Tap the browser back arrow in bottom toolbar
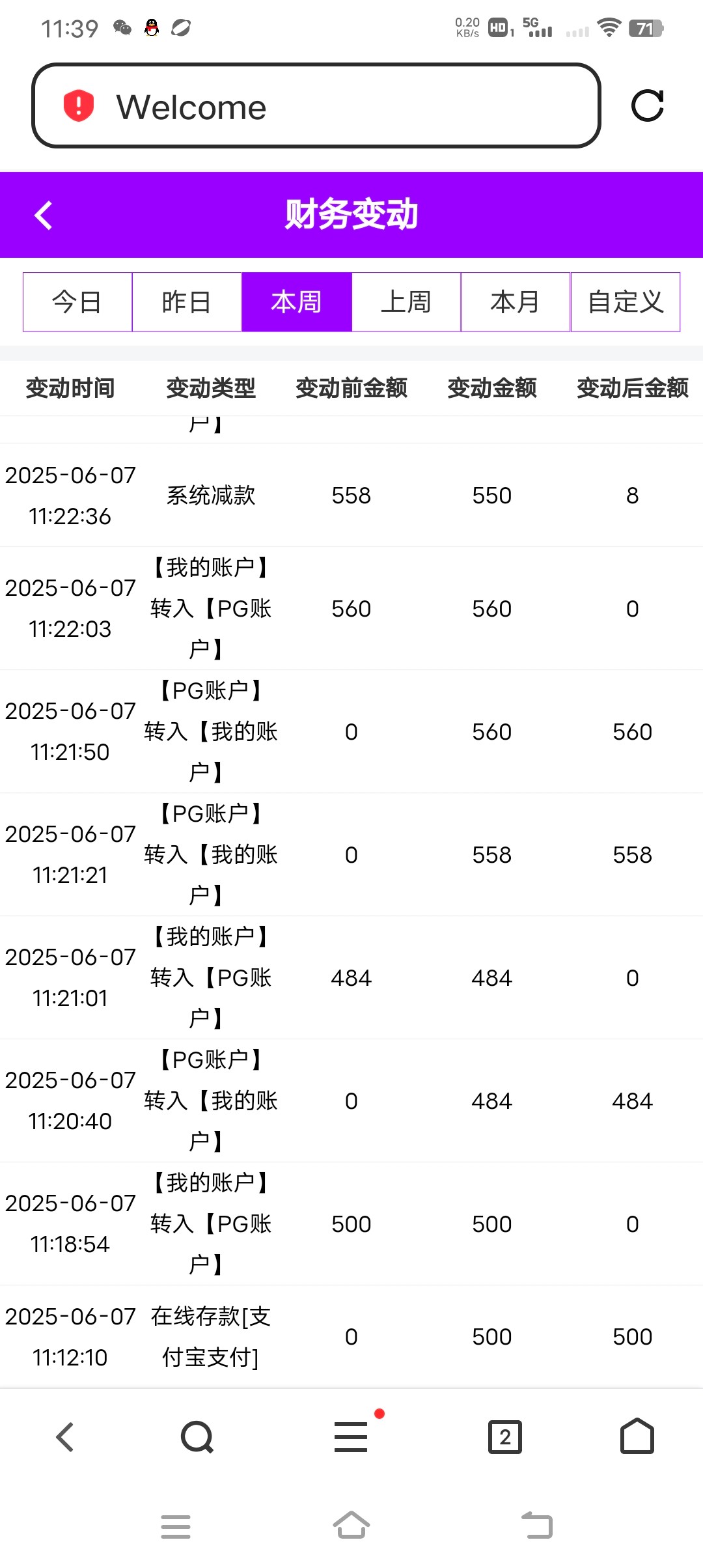The image size is (703, 1568). pos(65,1436)
